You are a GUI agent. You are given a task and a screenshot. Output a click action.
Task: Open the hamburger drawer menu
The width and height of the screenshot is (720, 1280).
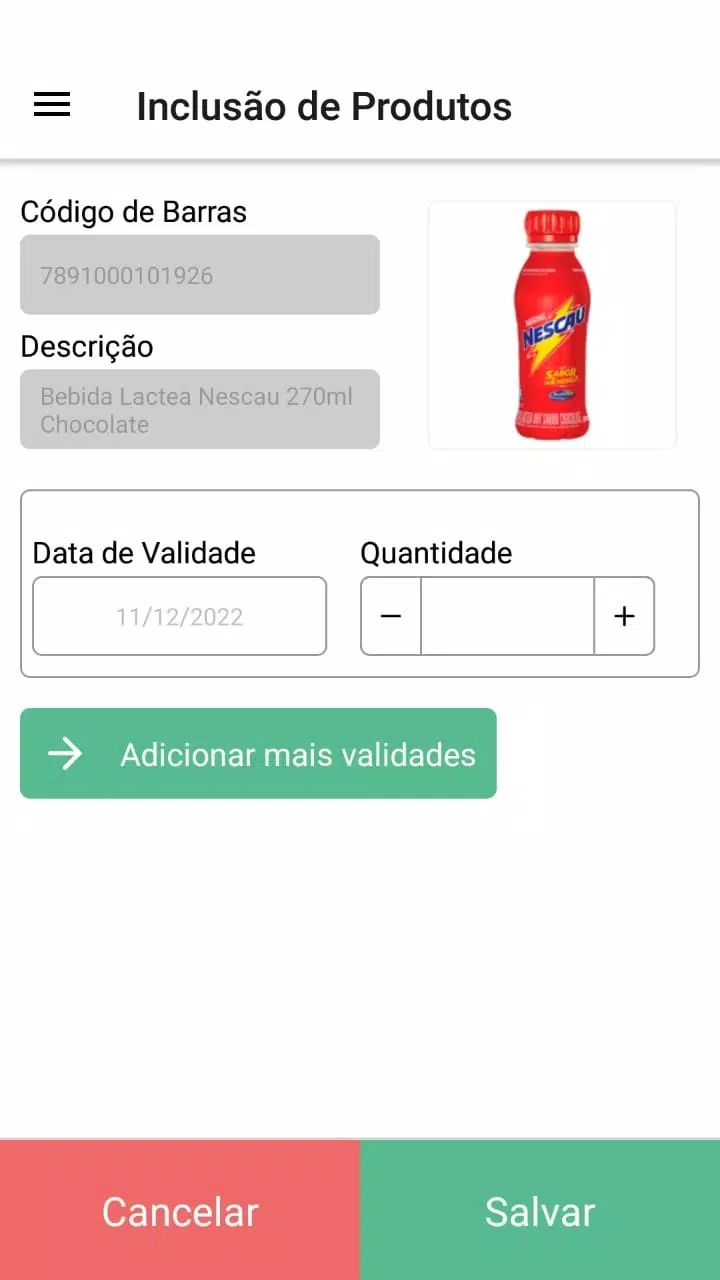52,105
